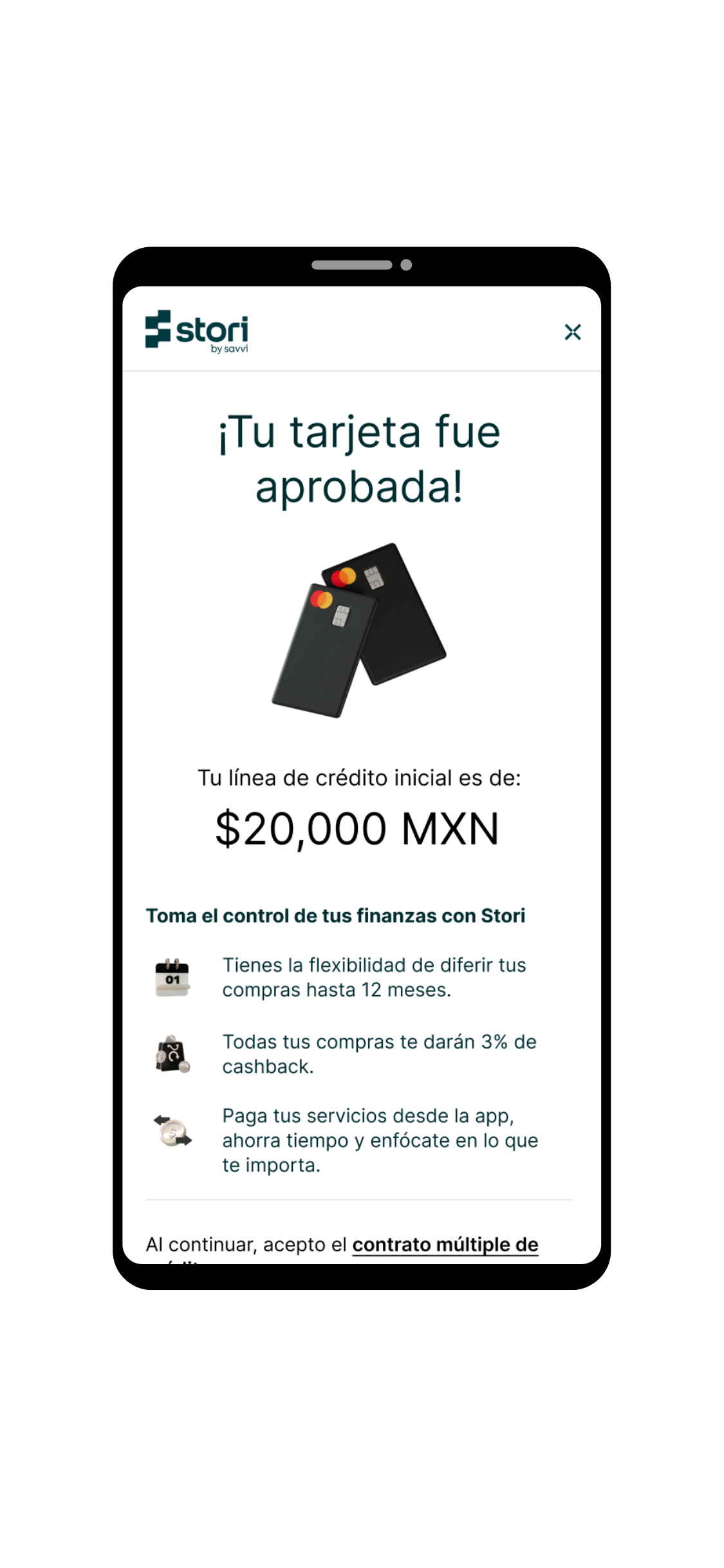
Task: Dismiss the approval dialog with the X
Action: click(572, 332)
